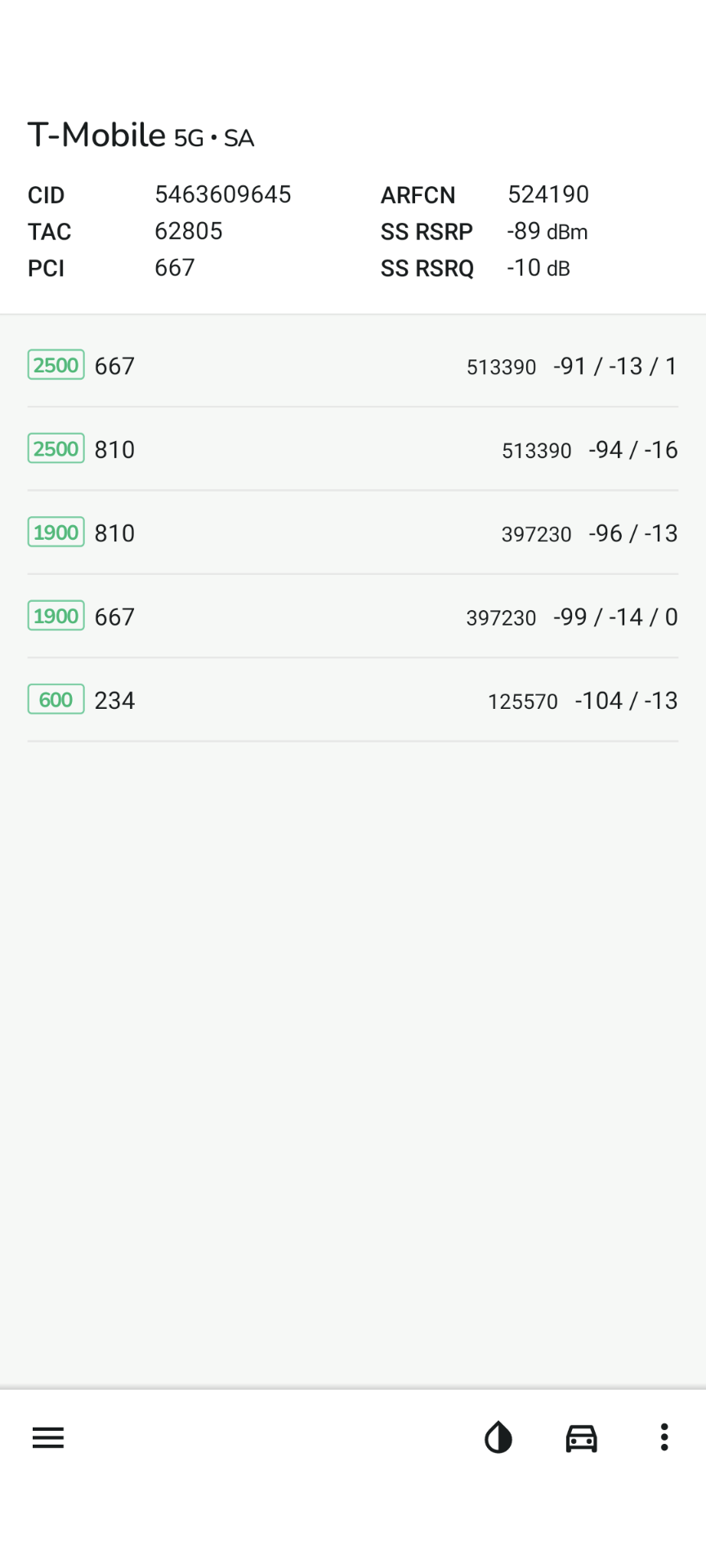Tap the TAC value 62805
The width and height of the screenshot is (706, 1568).
click(x=189, y=231)
